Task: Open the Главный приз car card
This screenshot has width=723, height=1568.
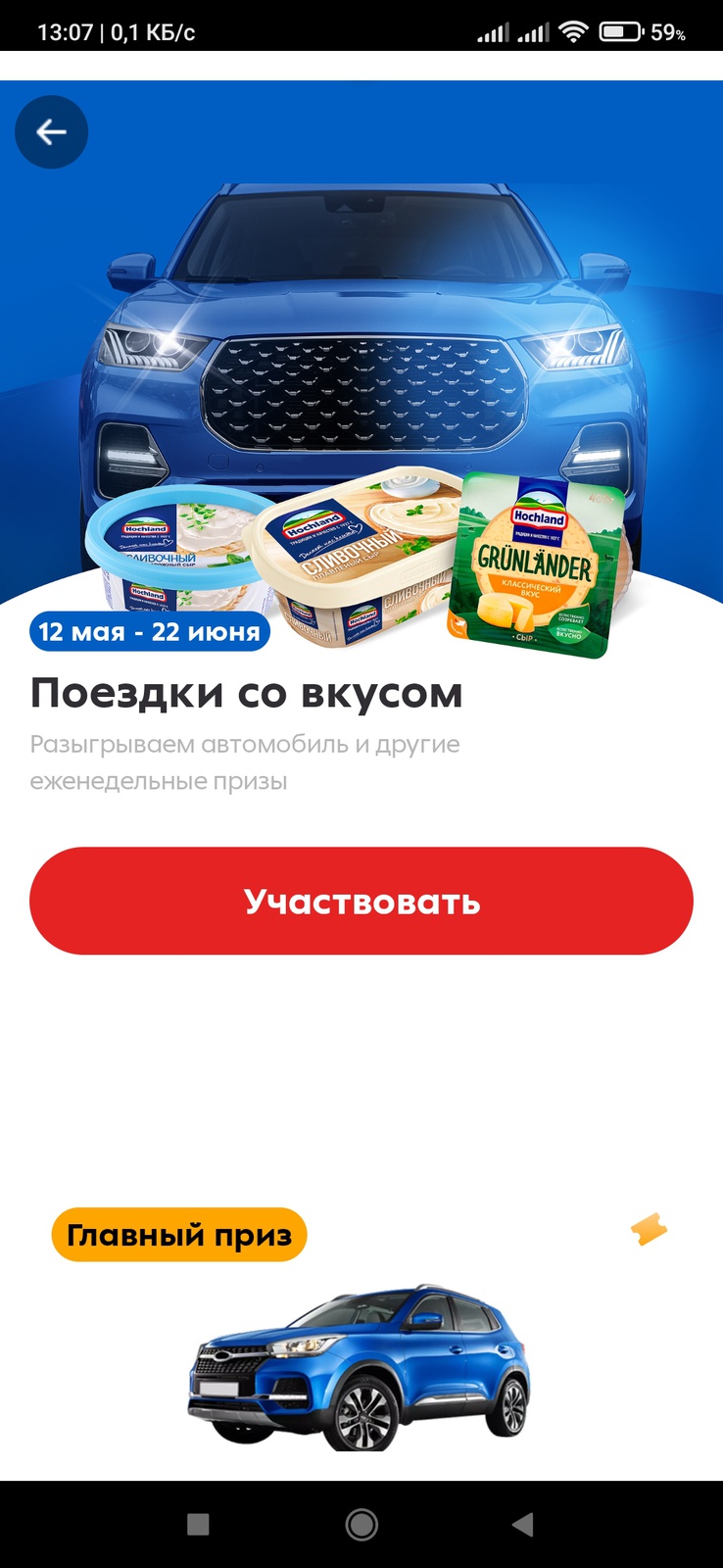Action: pyautogui.click(x=360, y=1362)
